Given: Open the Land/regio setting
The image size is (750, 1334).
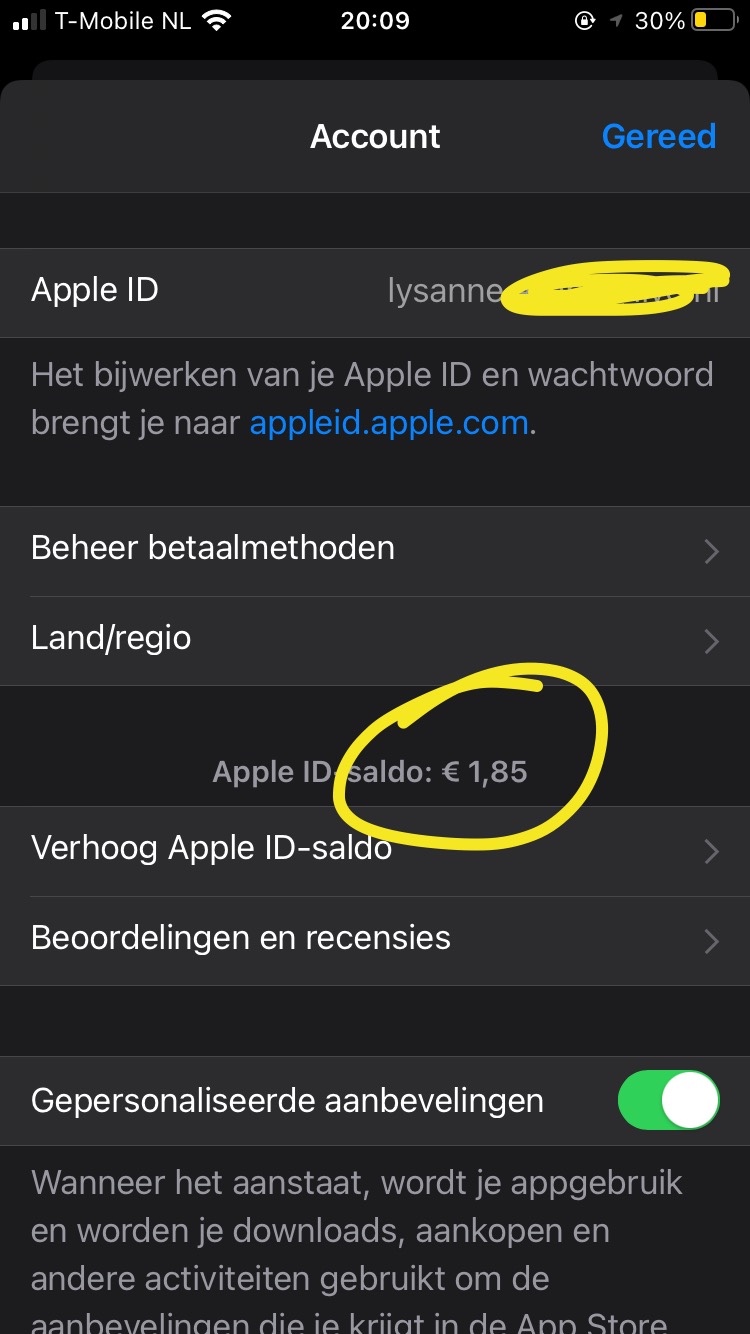Looking at the screenshot, I should (375, 639).
